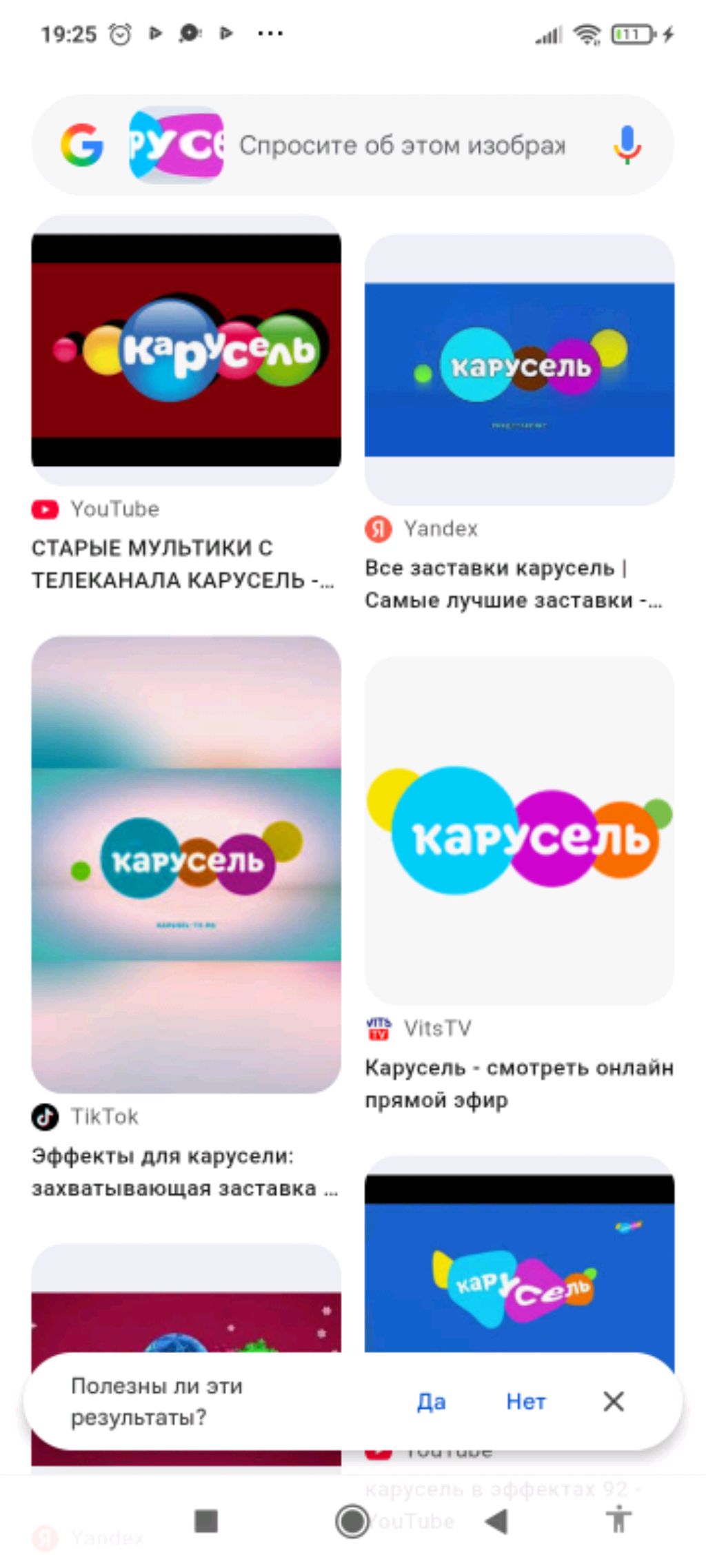706x1568 pixels.
Task: Open the Карусель image thumbnail in search bar
Action: pyautogui.click(x=176, y=145)
